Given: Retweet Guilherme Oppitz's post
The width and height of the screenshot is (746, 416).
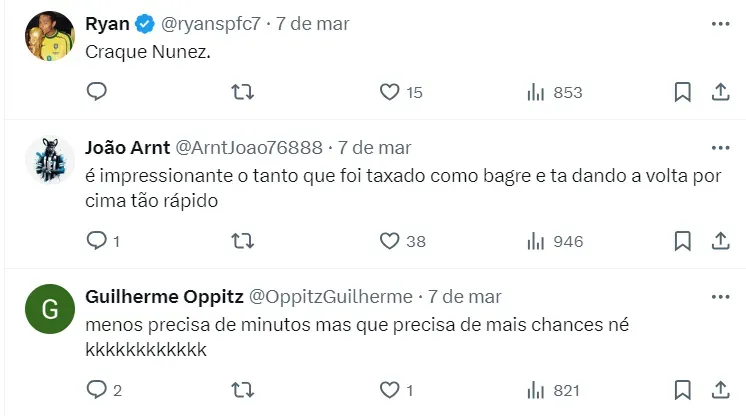Looking at the screenshot, I should click(x=243, y=390).
